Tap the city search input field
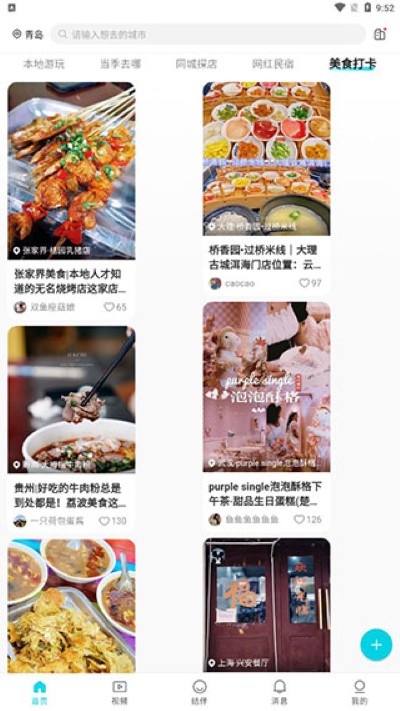 208,34
